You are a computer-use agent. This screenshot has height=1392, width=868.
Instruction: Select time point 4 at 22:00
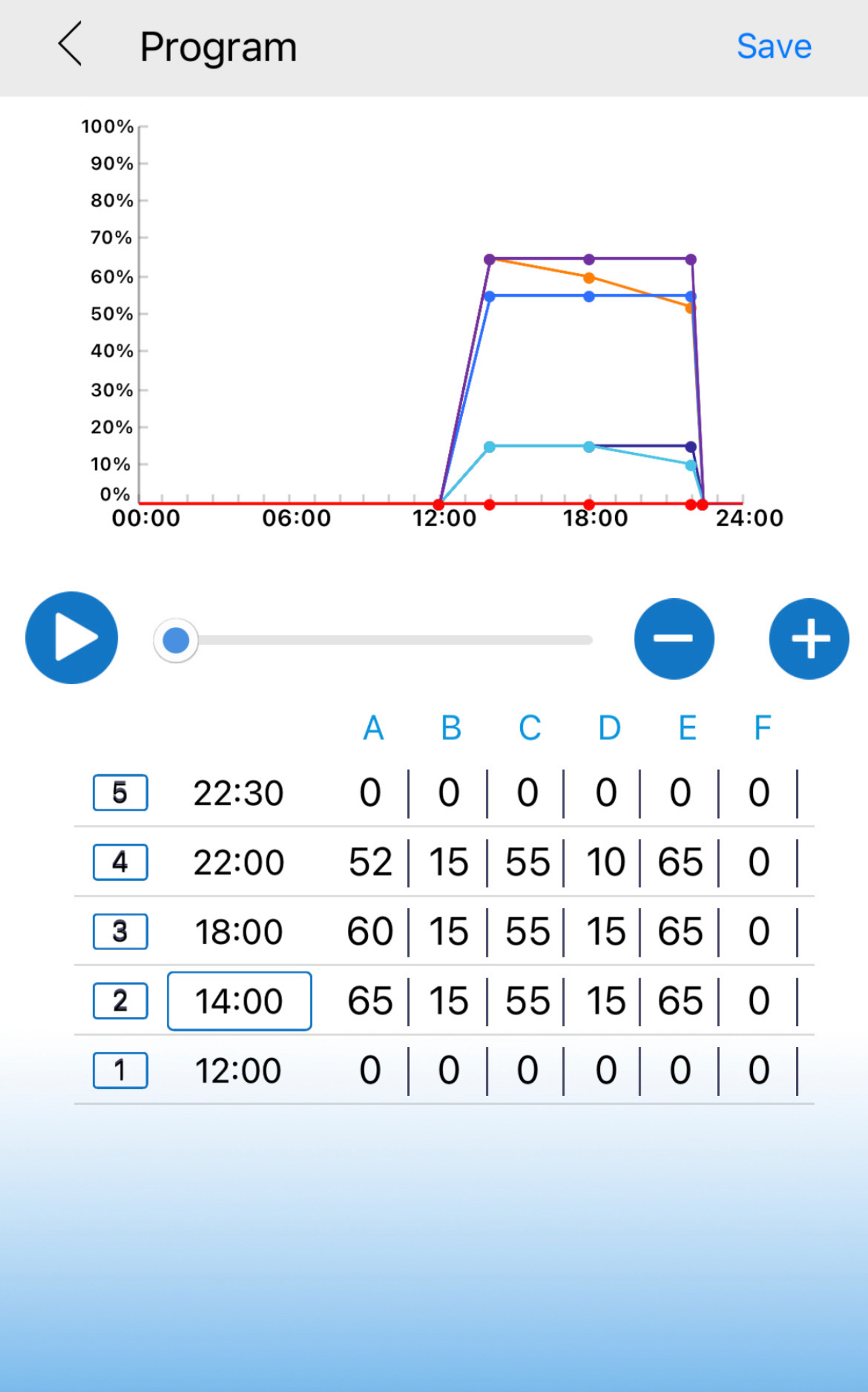(120, 862)
